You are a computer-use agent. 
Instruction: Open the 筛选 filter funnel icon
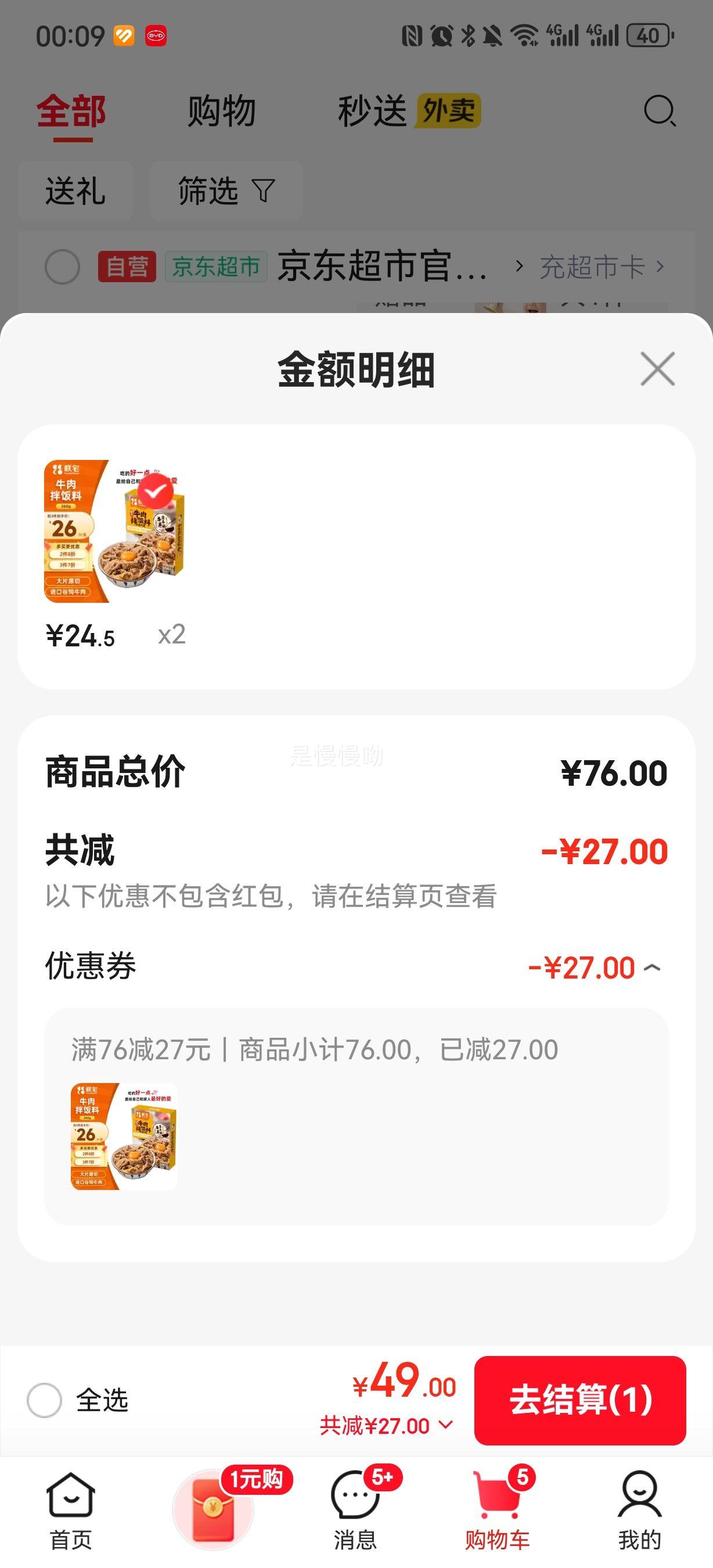point(226,190)
